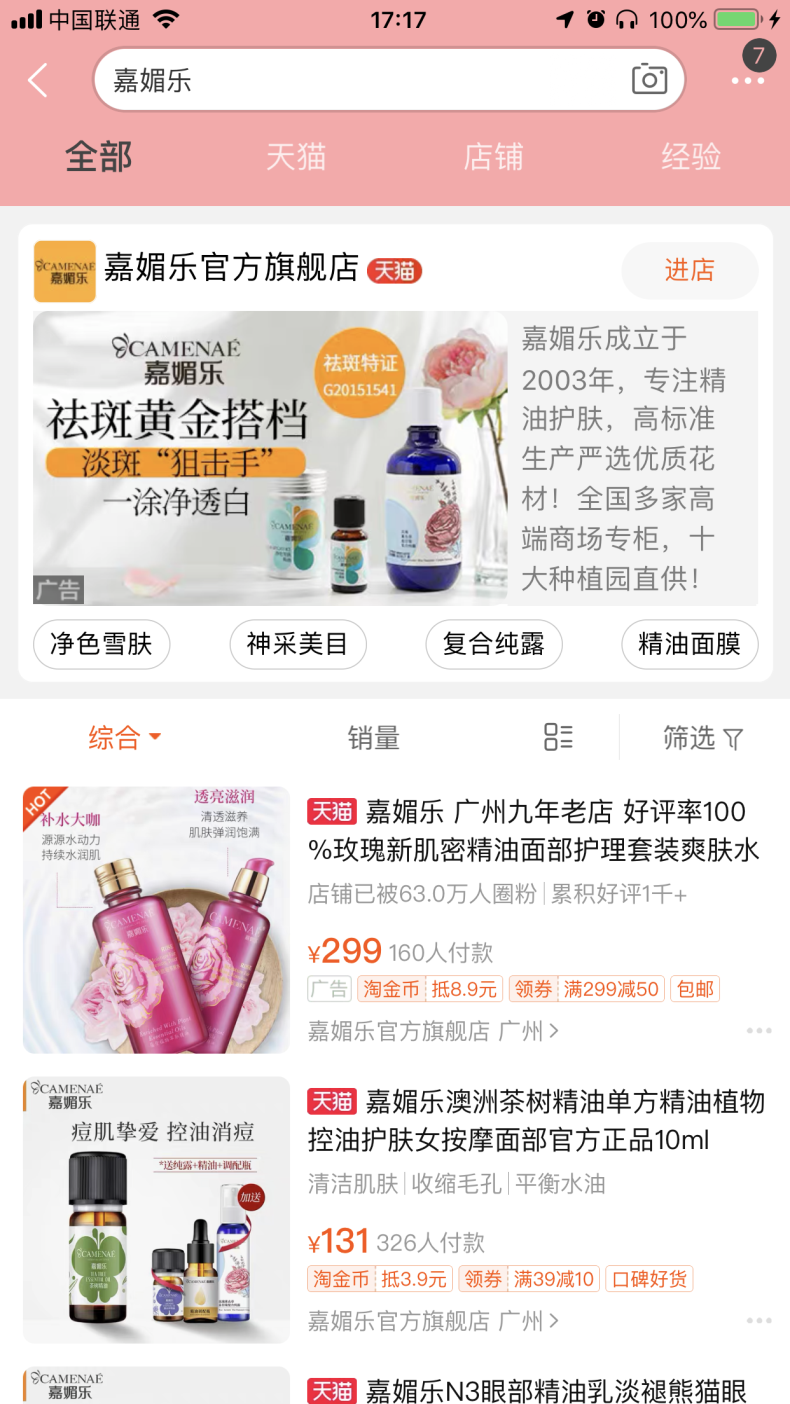Sort results by 销量
This screenshot has height=1404, width=790.
point(373,738)
